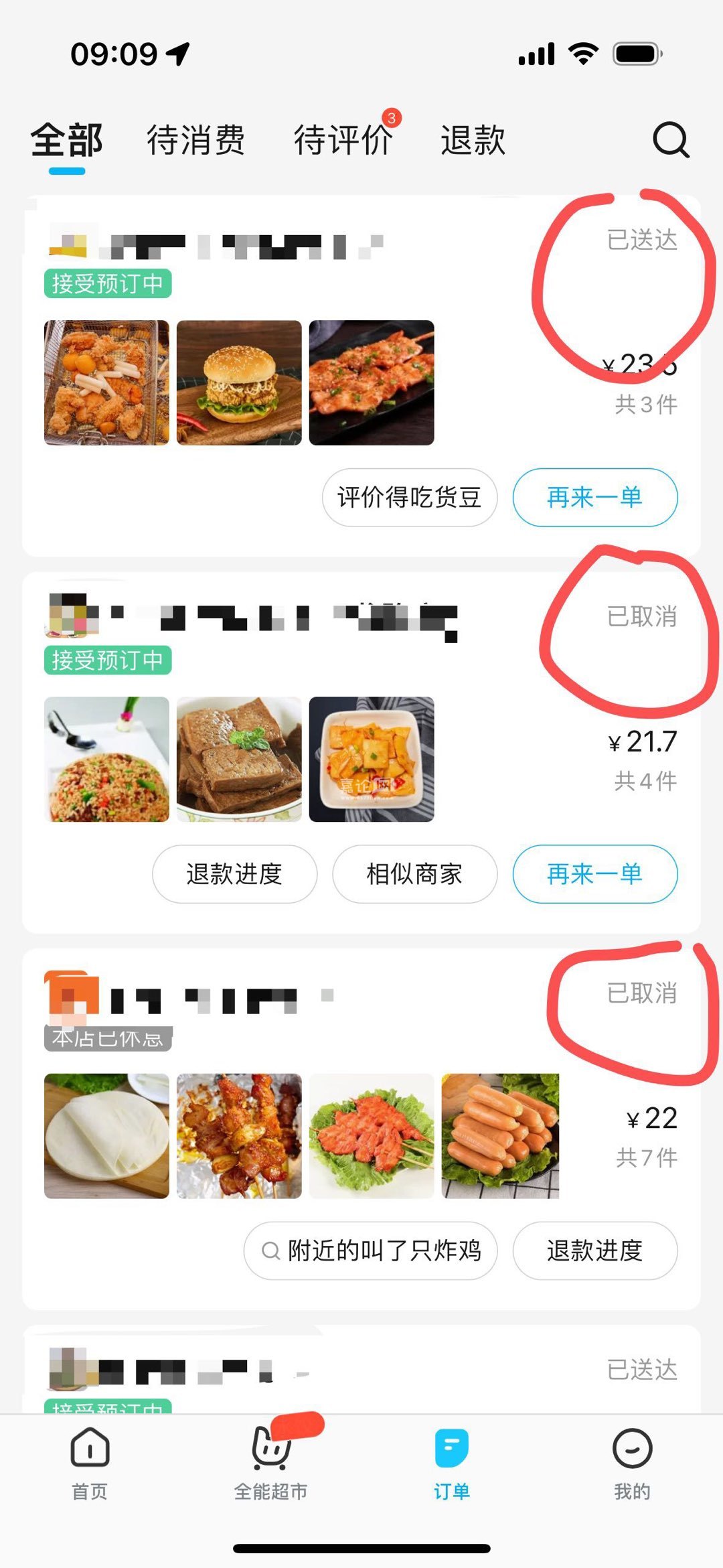This screenshot has width=723, height=1568.
Task: Open the order search magnifier
Action: (671, 140)
